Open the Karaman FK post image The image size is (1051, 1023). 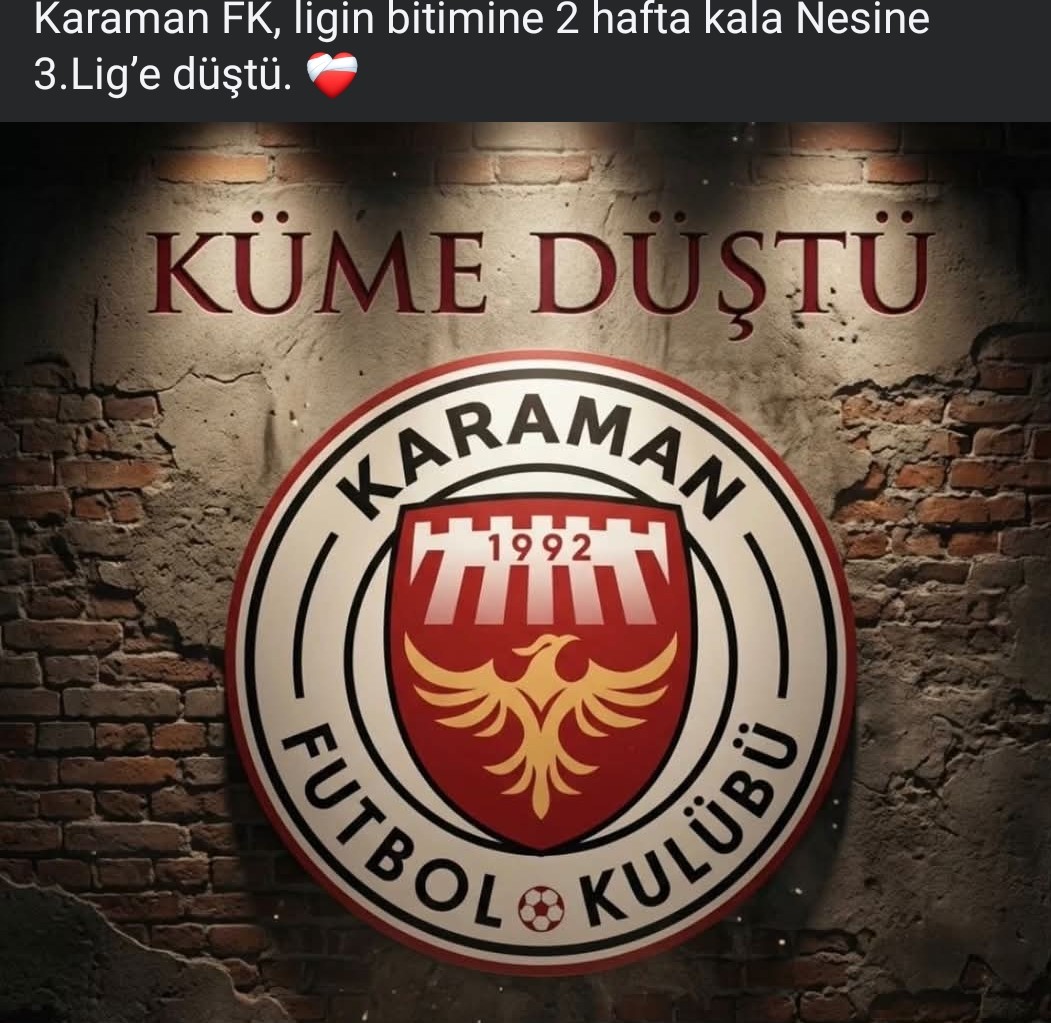(x=525, y=570)
